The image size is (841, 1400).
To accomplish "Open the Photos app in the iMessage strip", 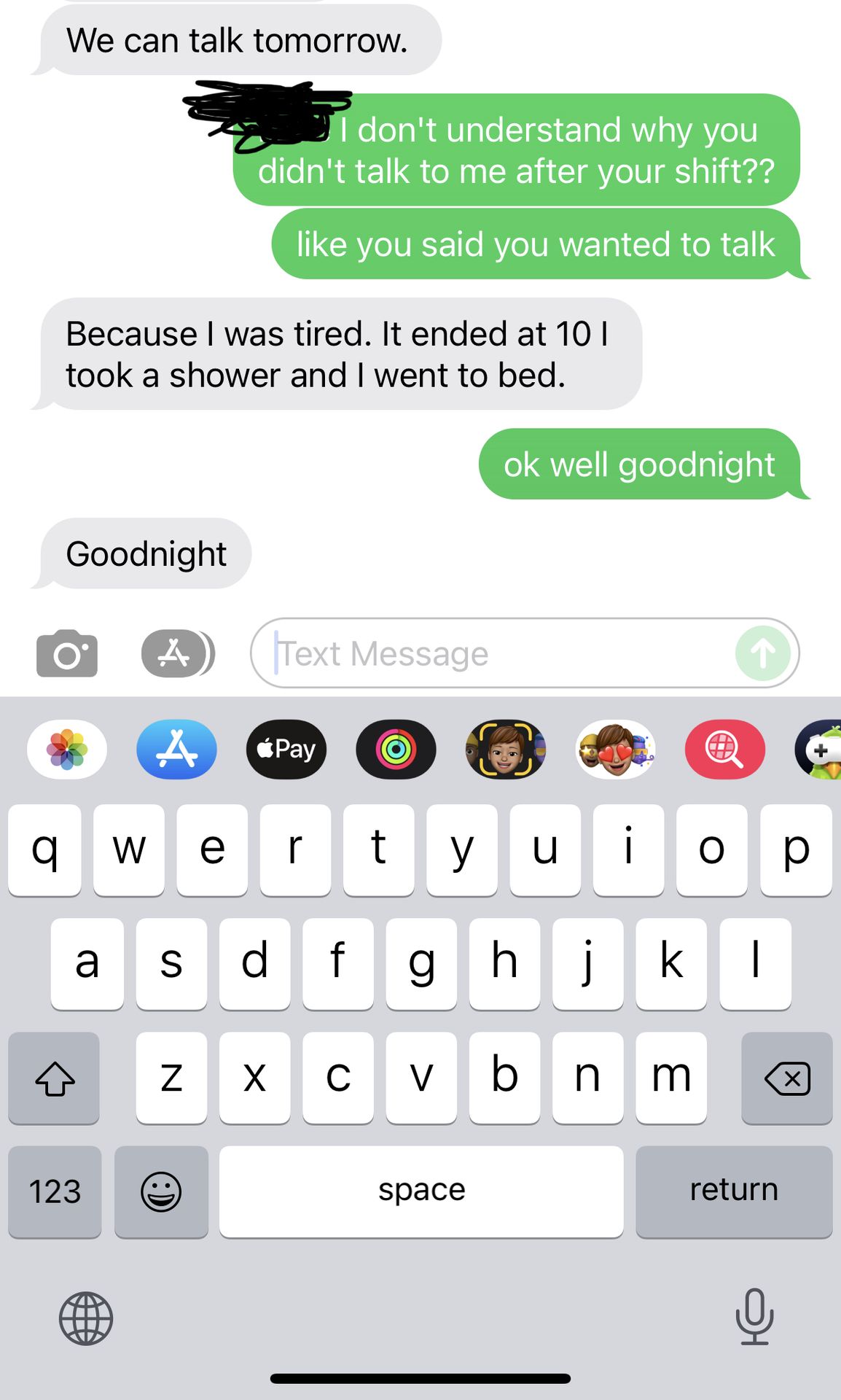I will [67, 750].
